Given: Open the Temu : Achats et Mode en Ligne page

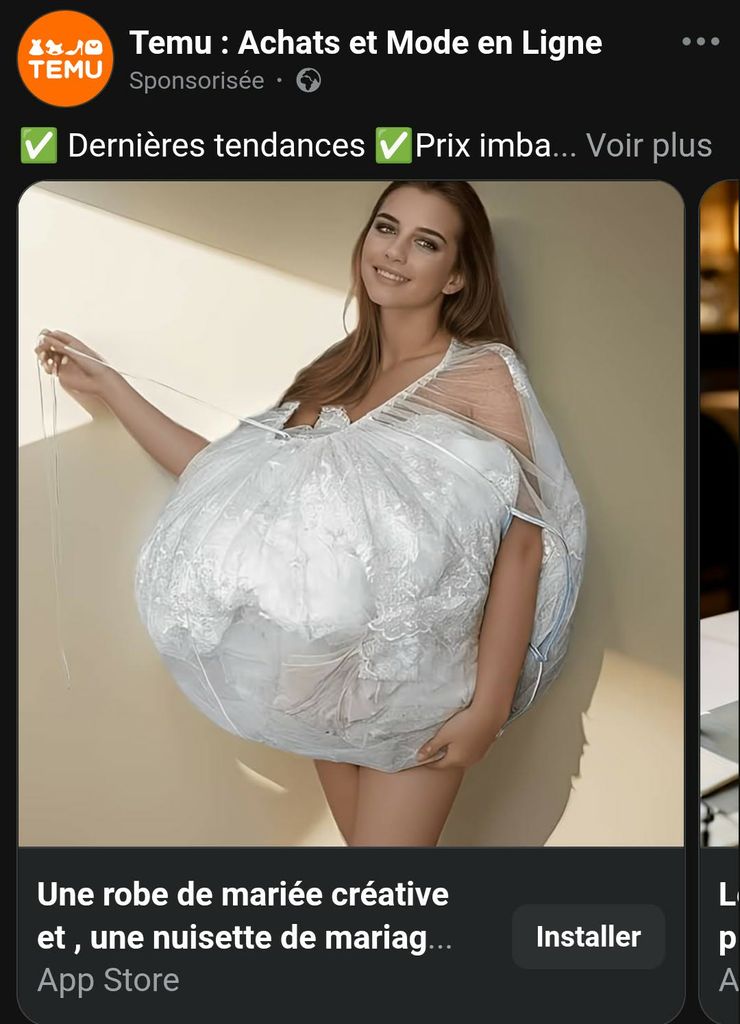Looking at the screenshot, I should 366,43.
